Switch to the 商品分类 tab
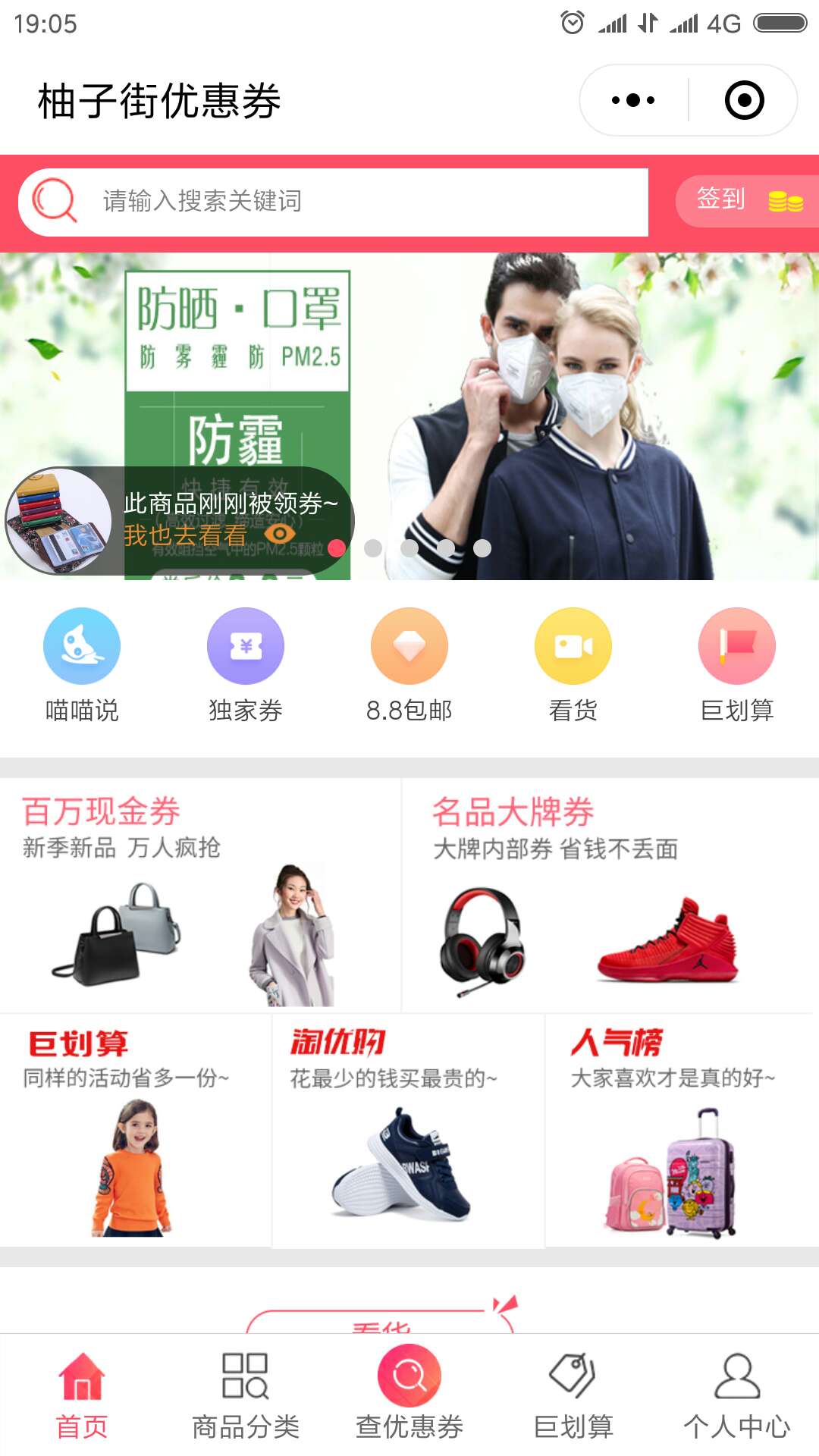The width and height of the screenshot is (819, 1456). pos(246,1395)
